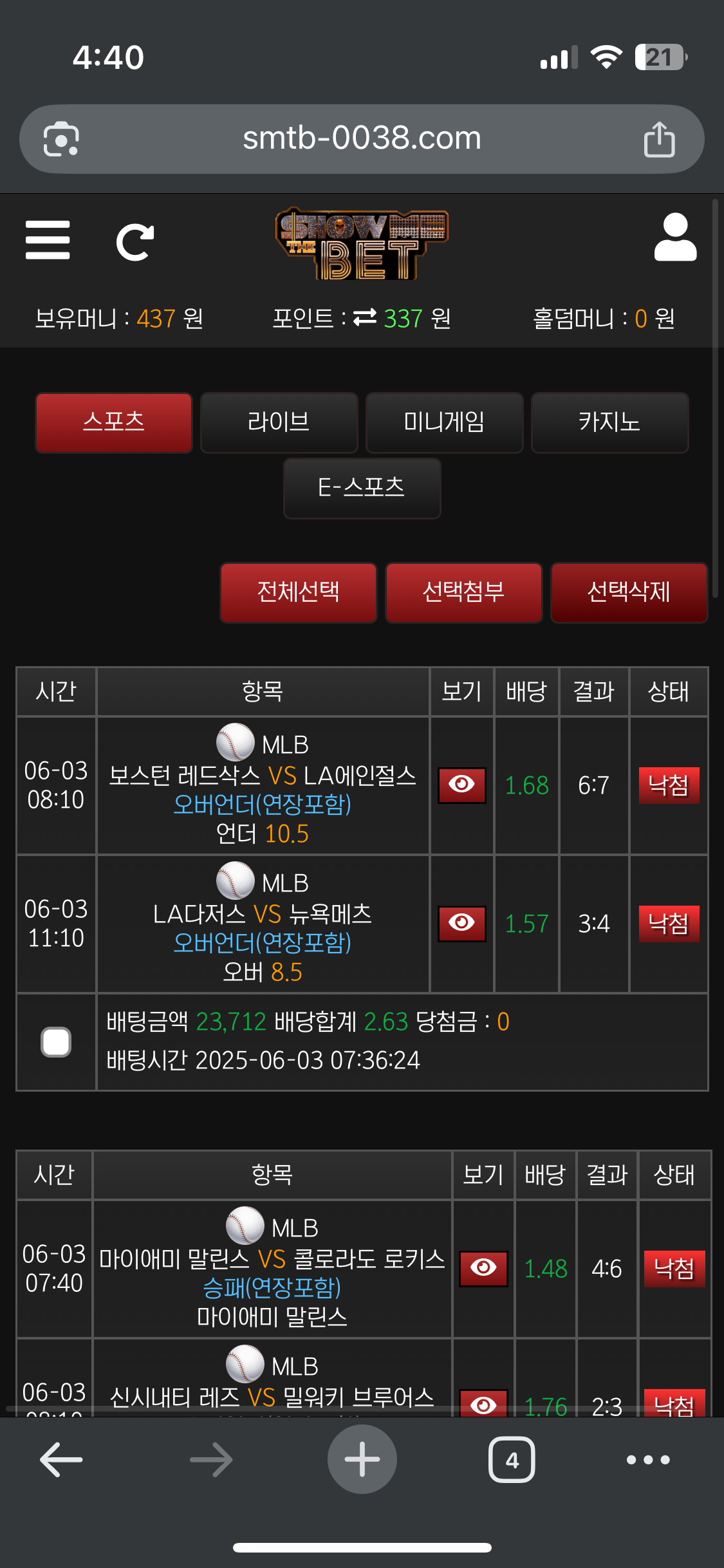The width and height of the screenshot is (724, 1568).
Task: Open the user profile icon
Action: (x=675, y=238)
